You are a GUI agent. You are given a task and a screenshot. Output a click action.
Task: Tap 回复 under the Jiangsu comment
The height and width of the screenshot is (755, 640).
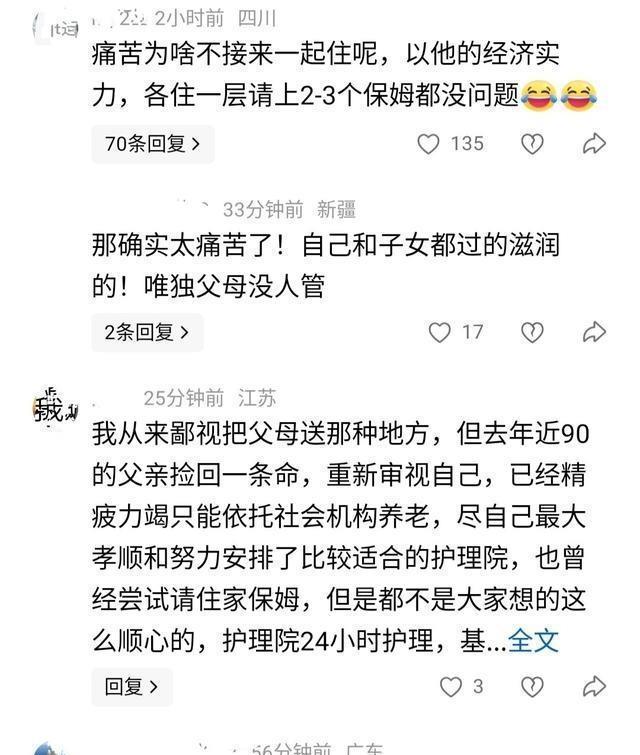[x=132, y=687]
